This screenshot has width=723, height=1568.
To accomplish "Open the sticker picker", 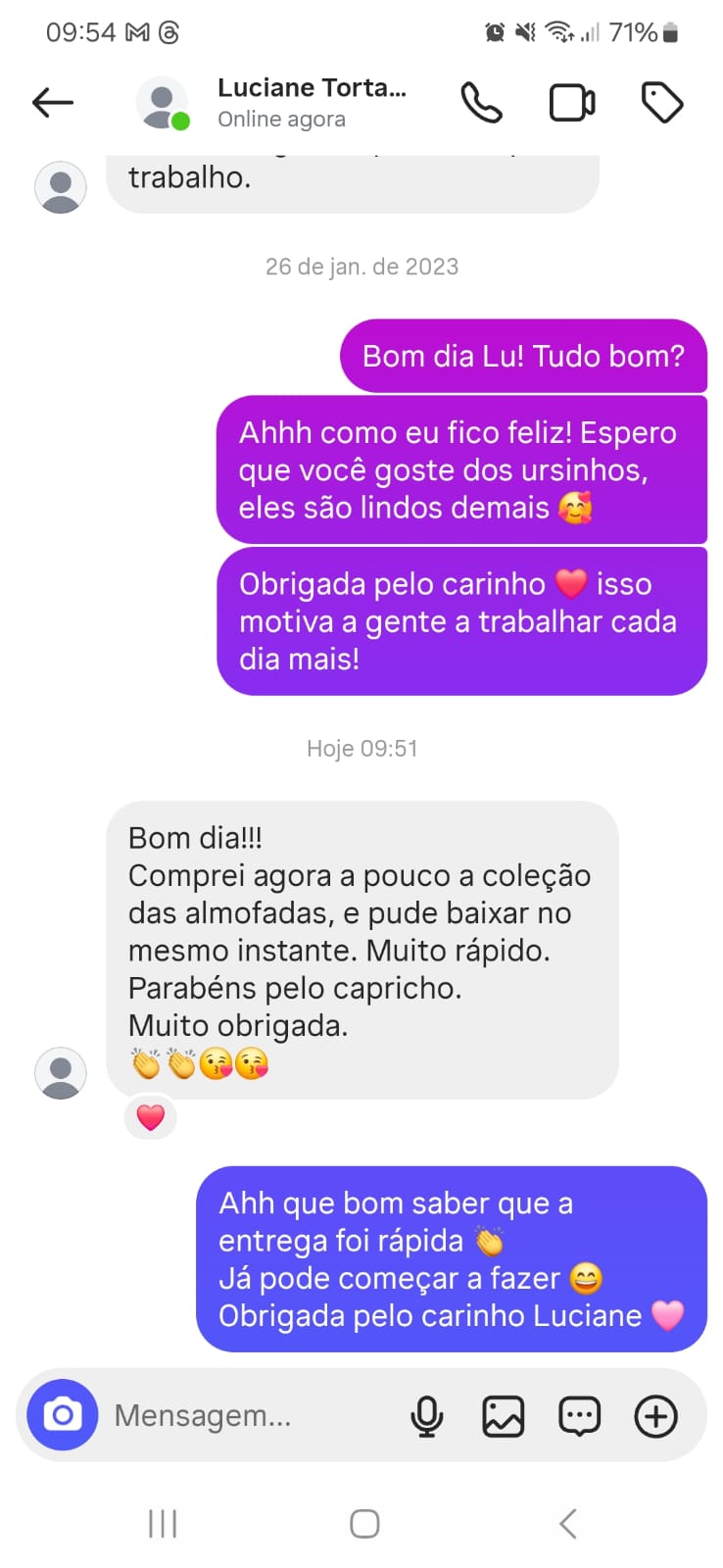I will pos(579,1414).
